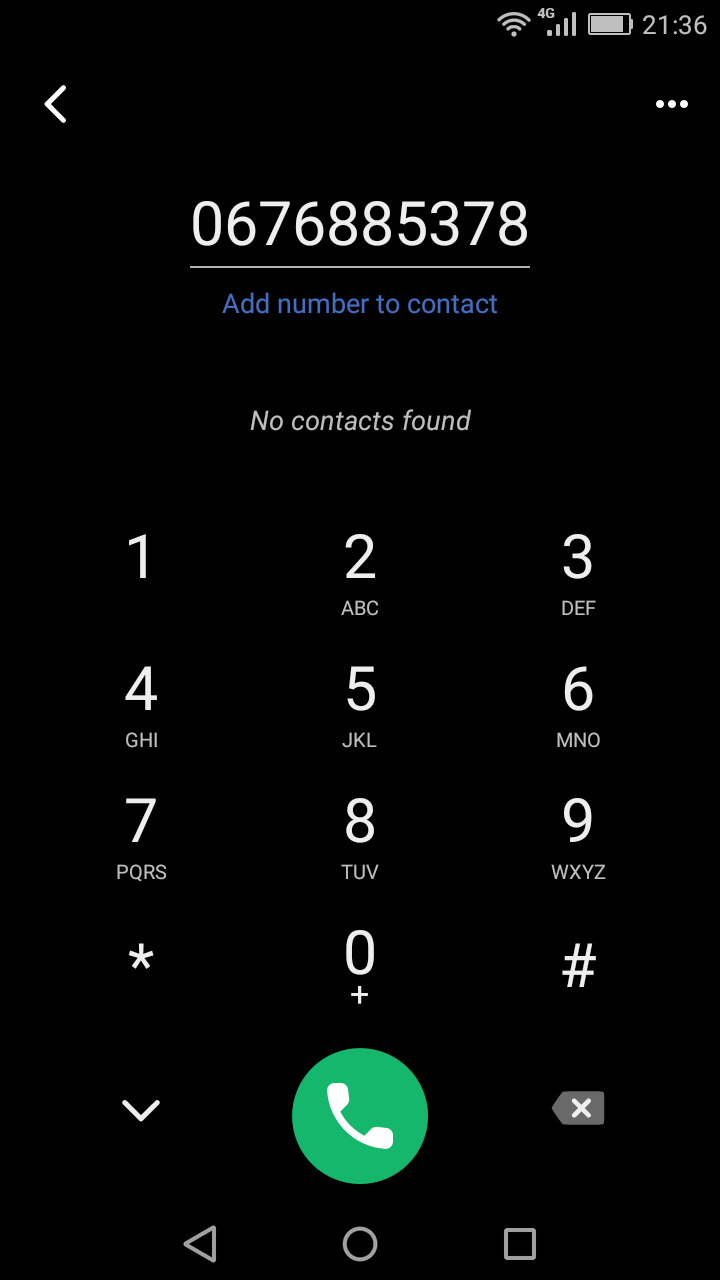Select the dialed phone number field
The height and width of the screenshot is (1280, 720).
(x=360, y=224)
